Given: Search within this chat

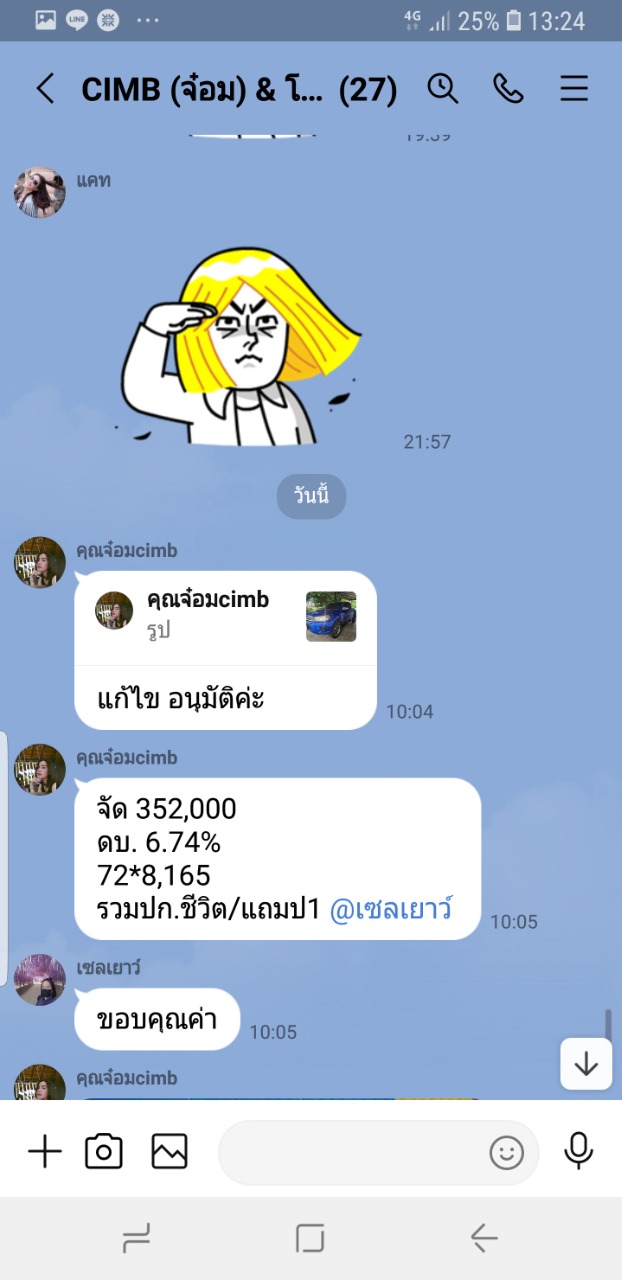Looking at the screenshot, I should (x=443, y=89).
